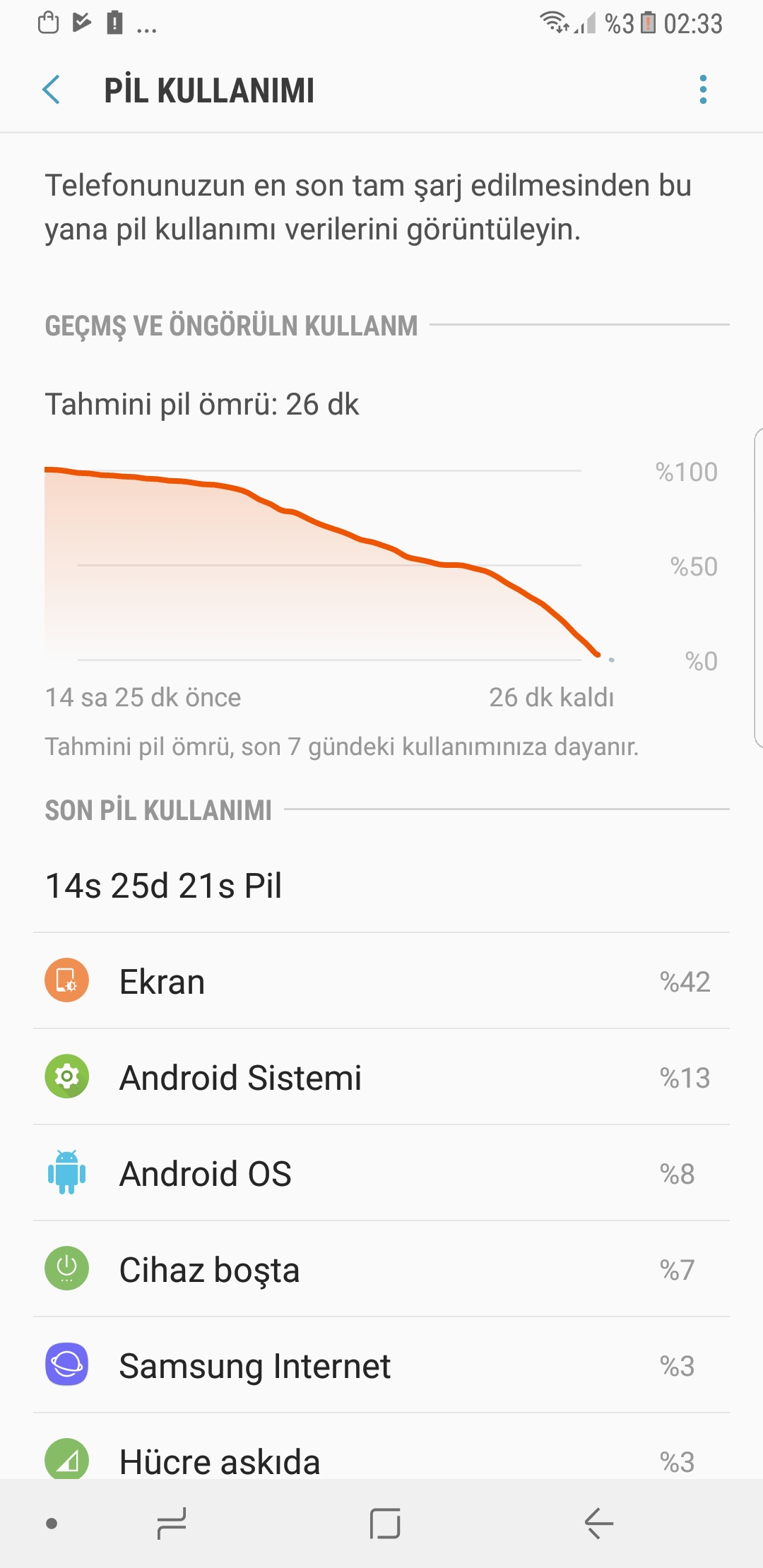The image size is (763, 1568).
Task: Tap the system back navigation button
Action: click(598, 1524)
